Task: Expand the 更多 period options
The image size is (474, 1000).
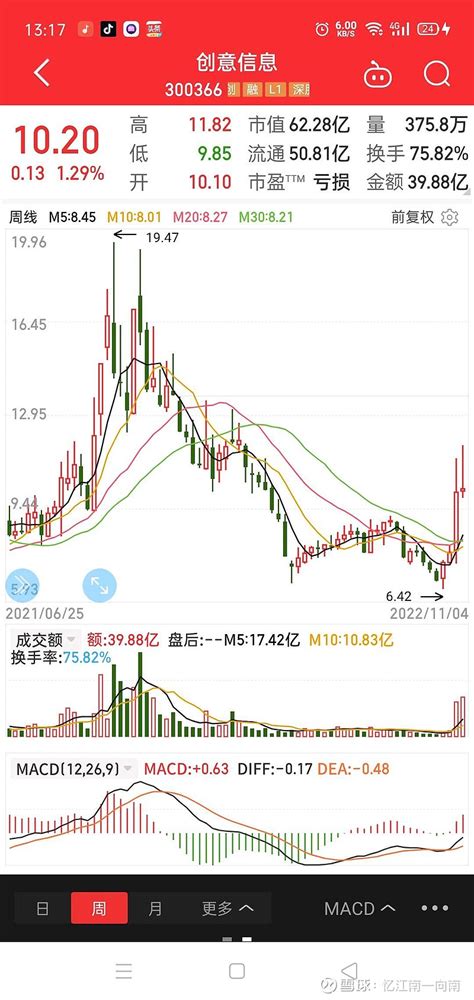Action: [228, 908]
